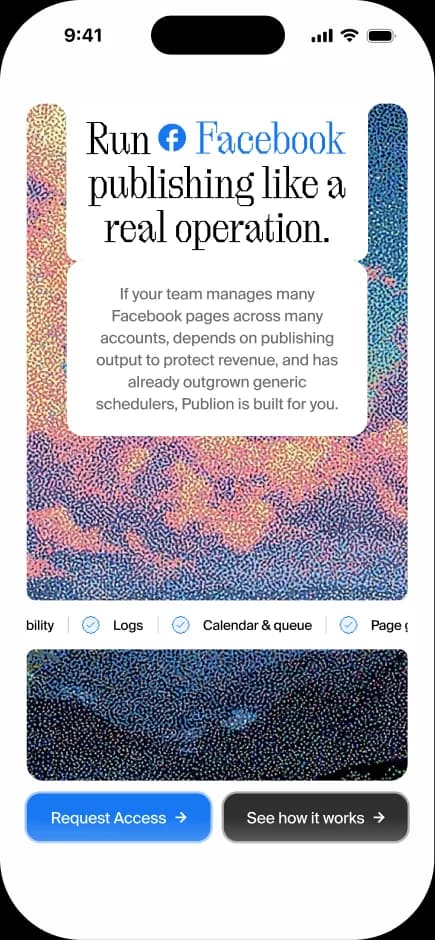Open See how it works

pyautogui.click(x=316, y=818)
